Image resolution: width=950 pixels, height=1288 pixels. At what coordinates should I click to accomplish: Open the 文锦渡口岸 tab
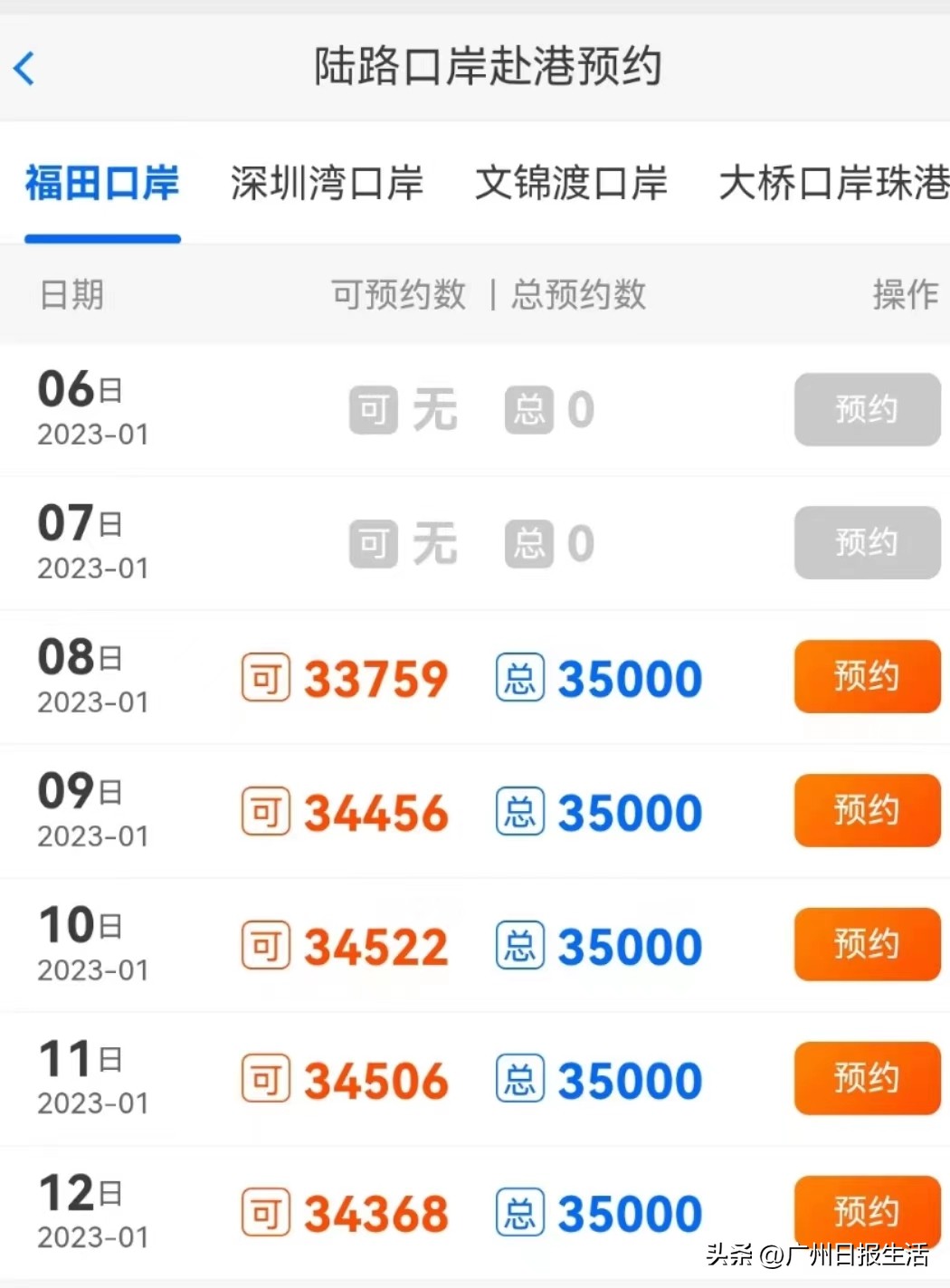coord(571,183)
